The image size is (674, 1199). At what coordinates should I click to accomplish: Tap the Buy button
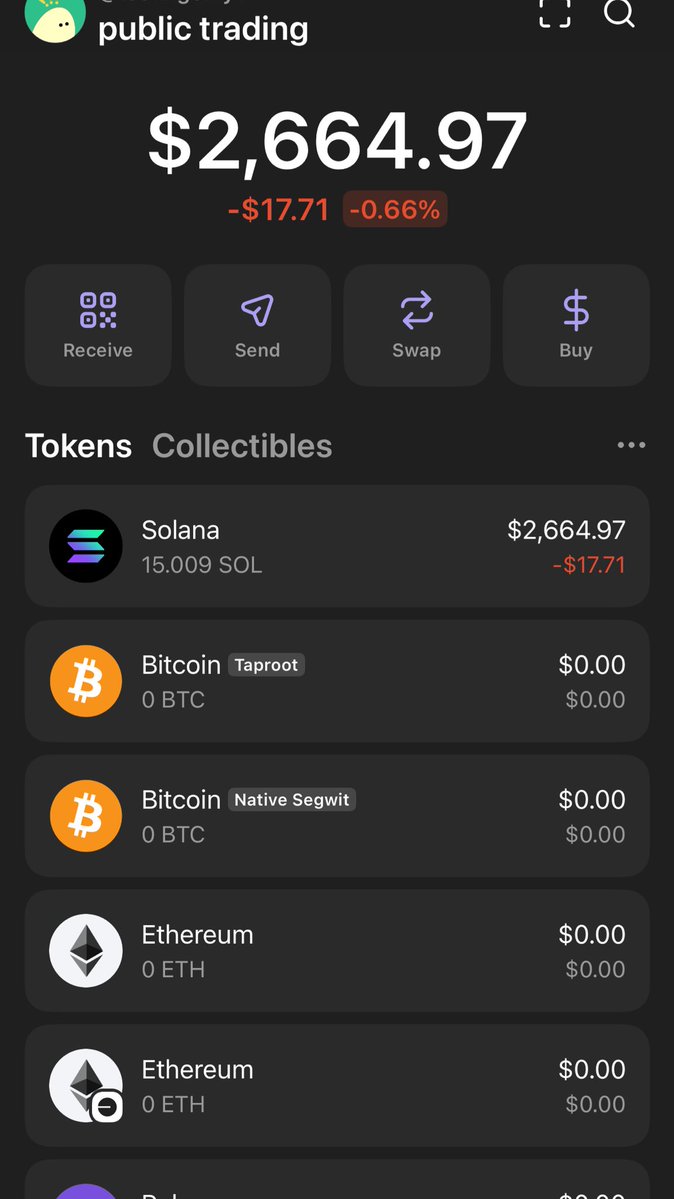click(x=576, y=325)
